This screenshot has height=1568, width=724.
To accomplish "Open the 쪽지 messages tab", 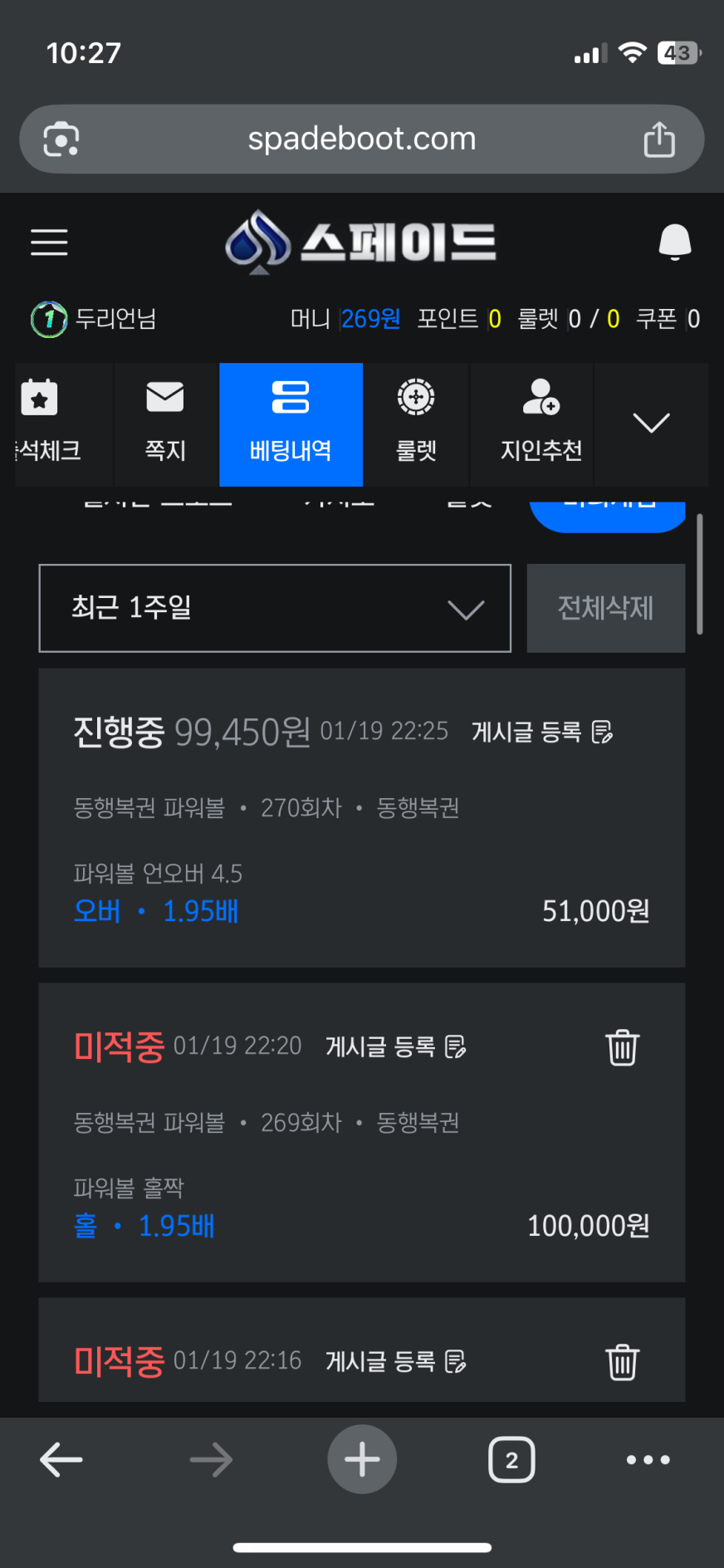I will (x=165, y=424).
